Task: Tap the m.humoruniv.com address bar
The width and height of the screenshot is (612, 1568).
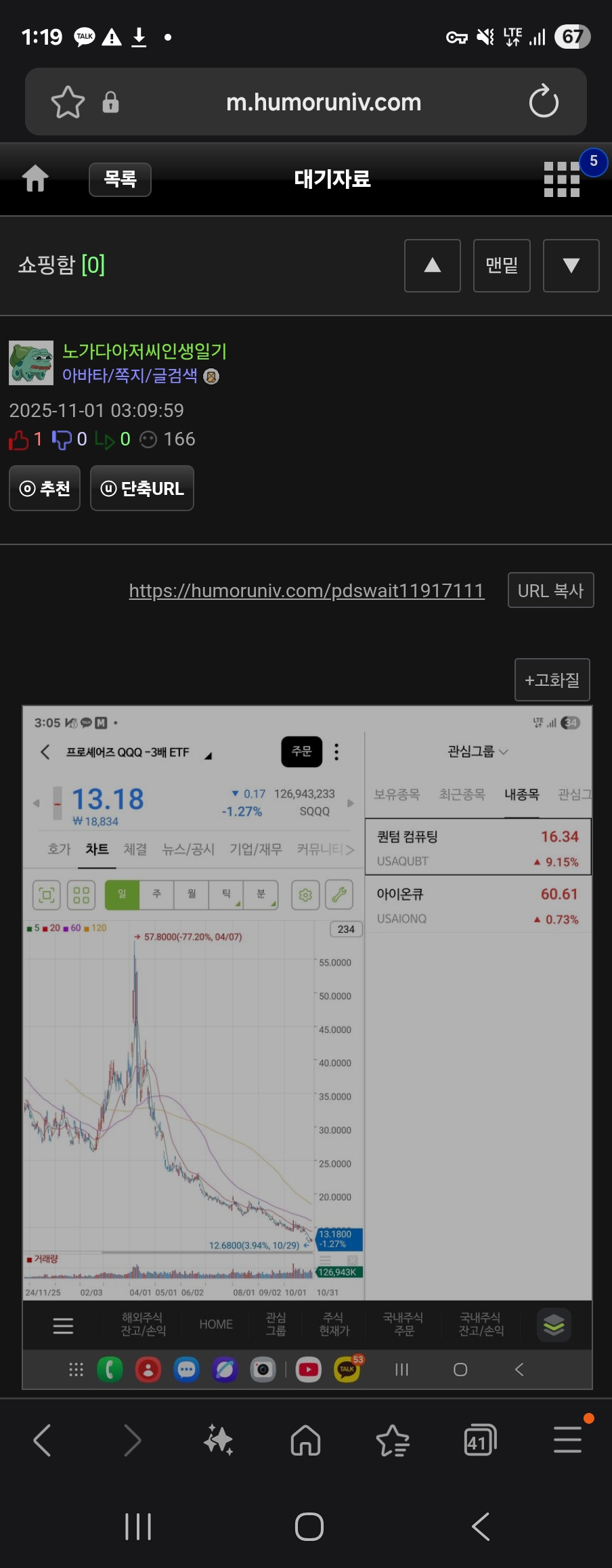Action: 324,102
